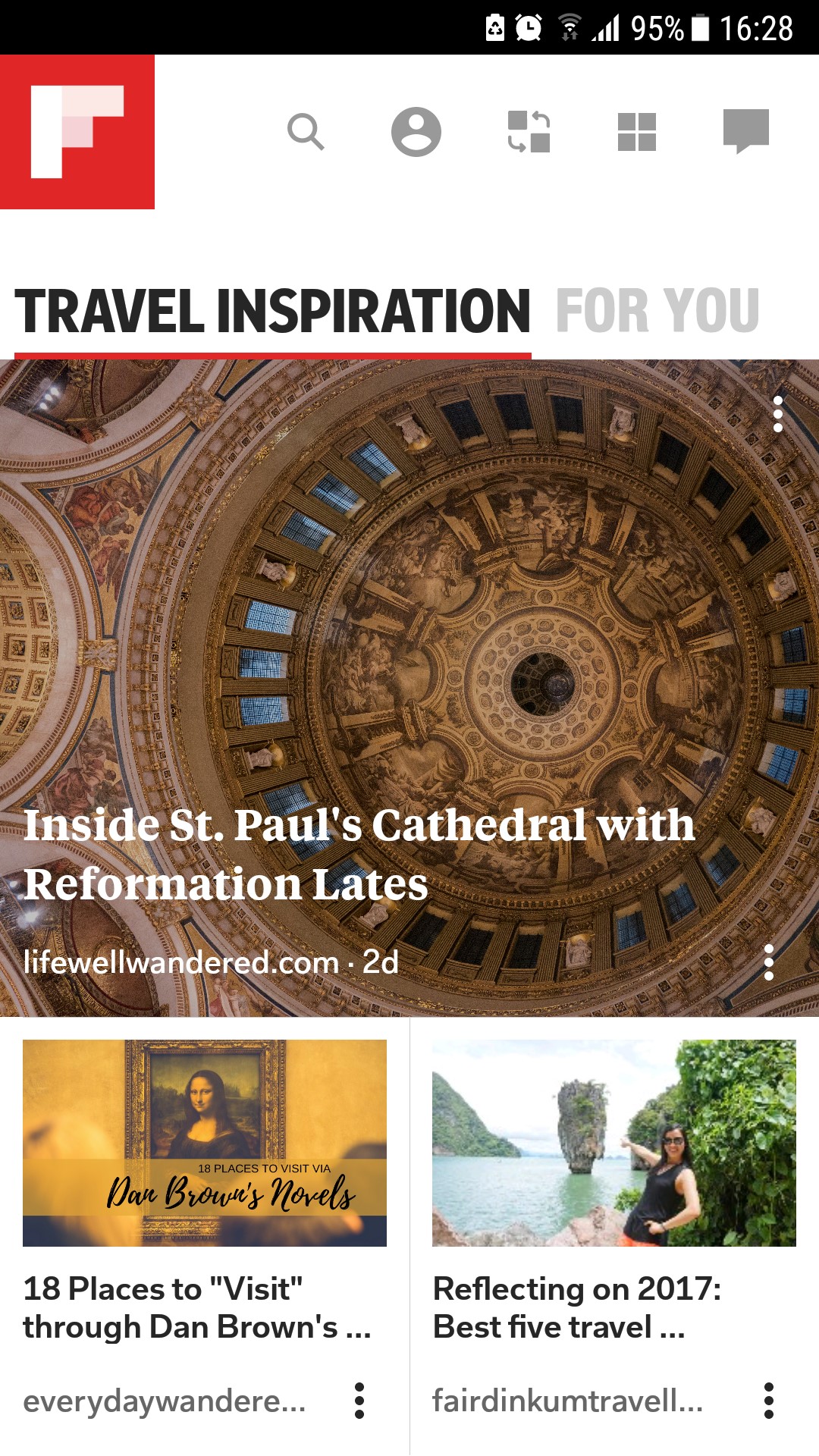Open the search icon

(x=306, y=132)
